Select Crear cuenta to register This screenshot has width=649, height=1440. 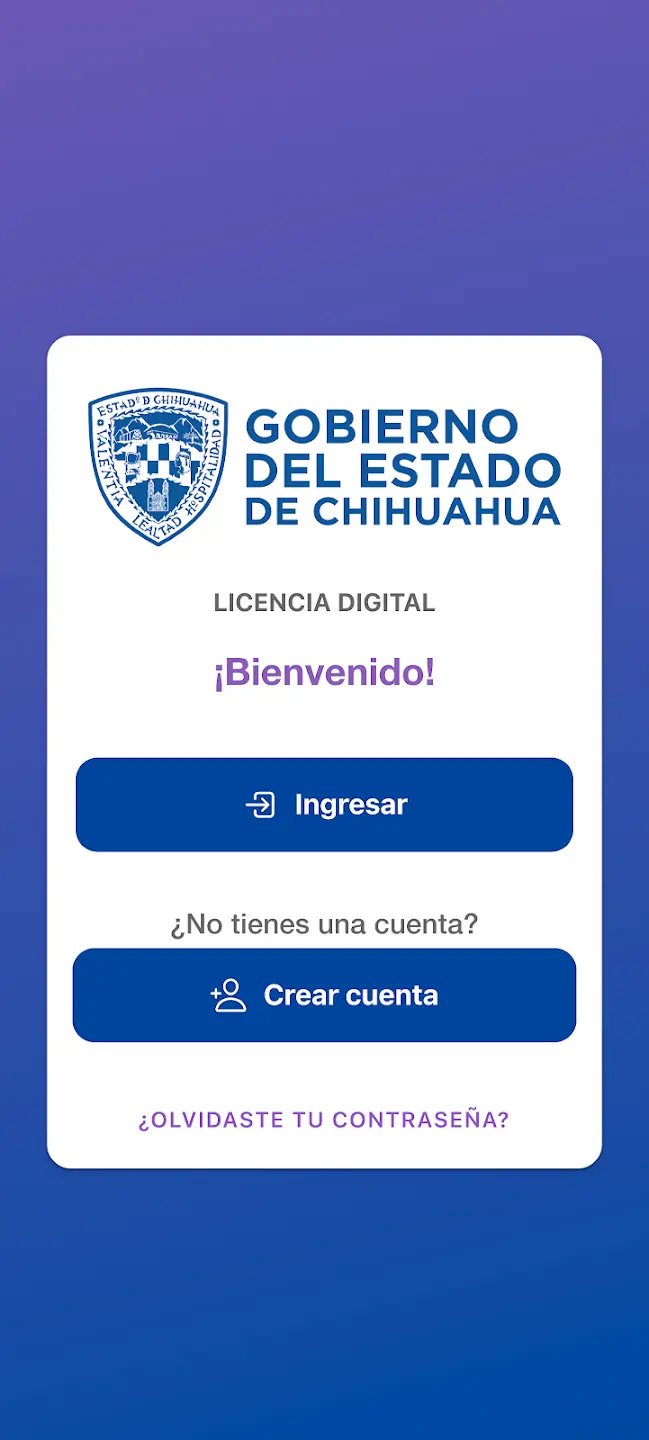pyautogui.click(x=324, y=995)
